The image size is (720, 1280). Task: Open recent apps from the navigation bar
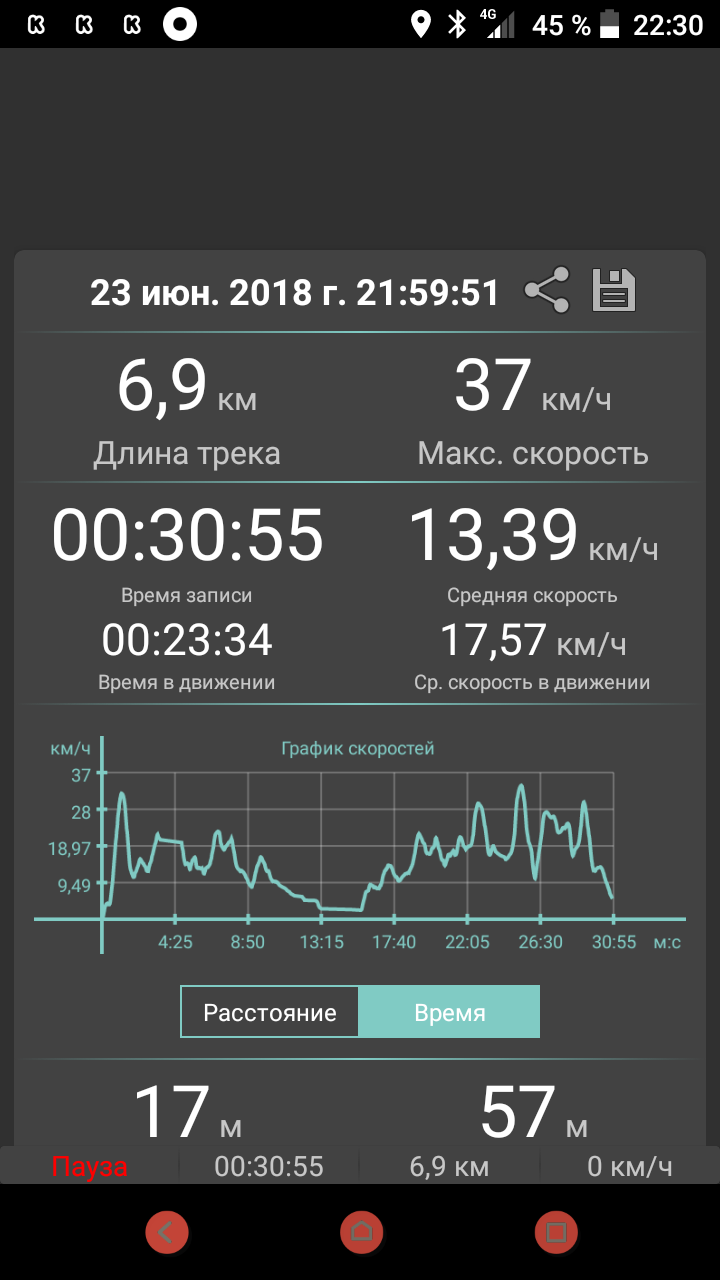(556, 1231)
